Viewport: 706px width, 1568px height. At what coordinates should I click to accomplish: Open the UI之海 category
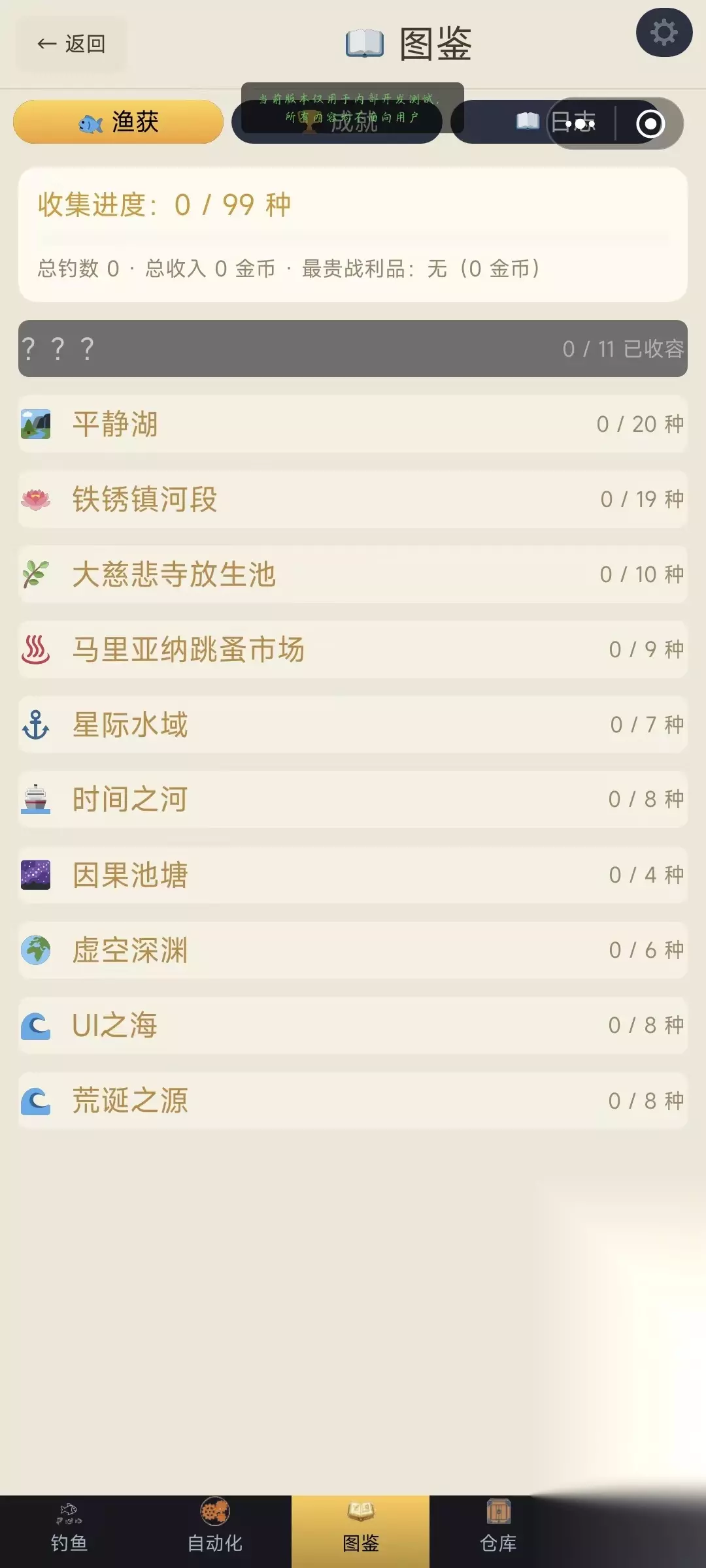tap(353, 1025)
